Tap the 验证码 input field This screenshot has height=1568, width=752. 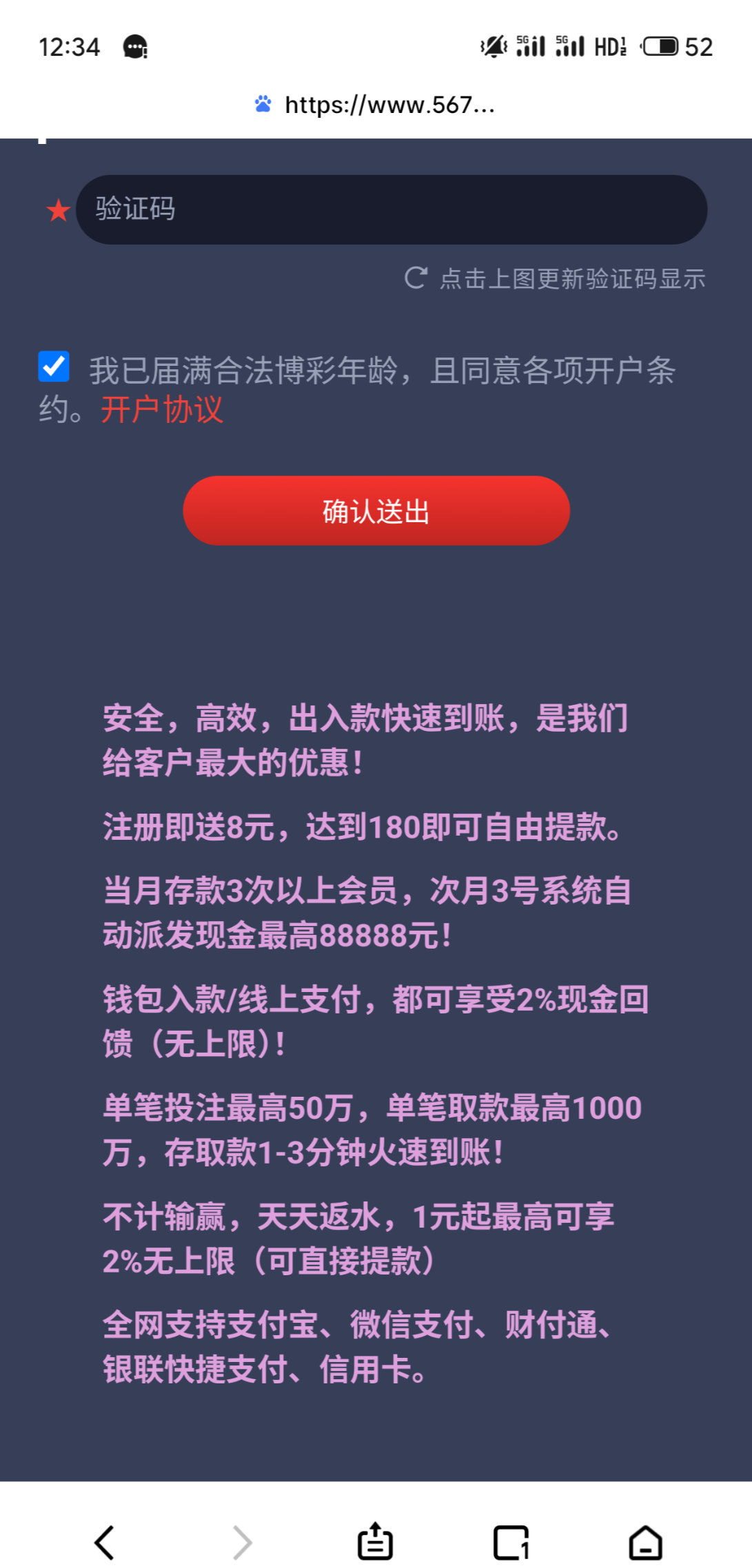[391, 209]
